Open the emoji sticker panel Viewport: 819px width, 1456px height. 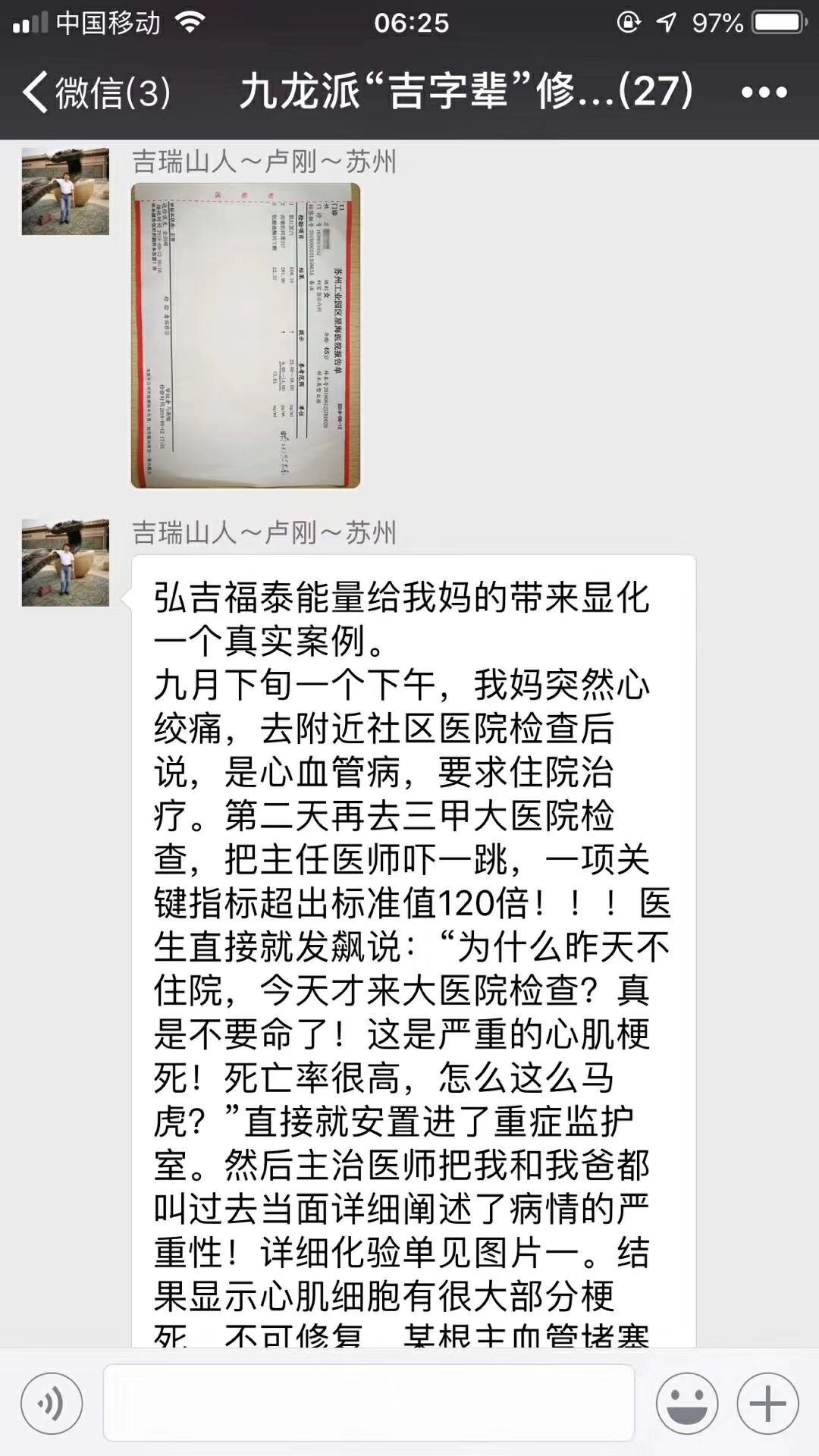point(687,1404)
